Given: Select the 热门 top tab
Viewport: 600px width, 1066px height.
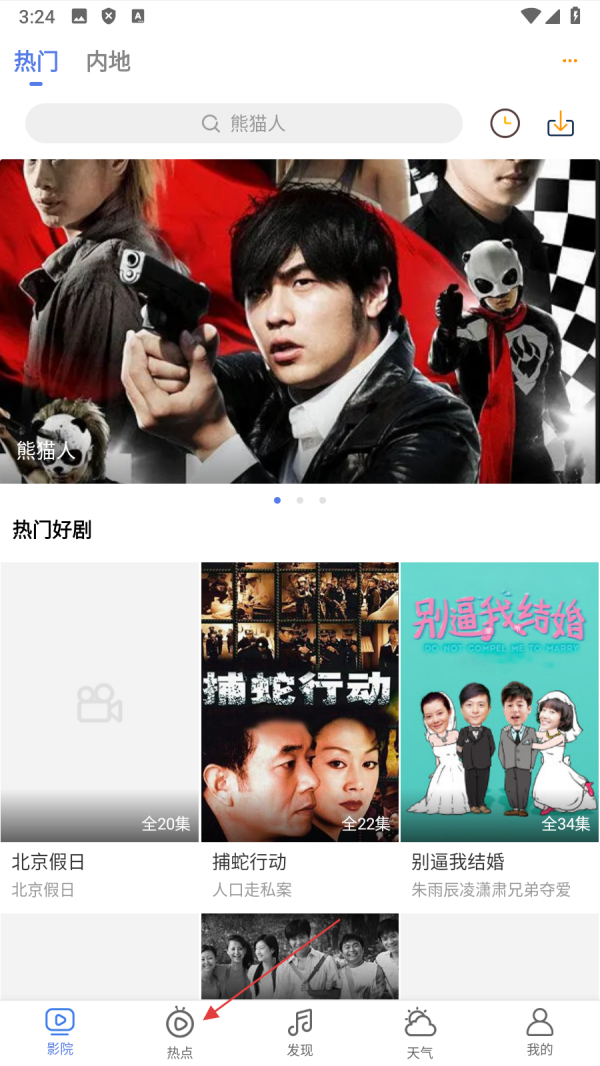Looking at the screenshot, I should click(36, 62).
